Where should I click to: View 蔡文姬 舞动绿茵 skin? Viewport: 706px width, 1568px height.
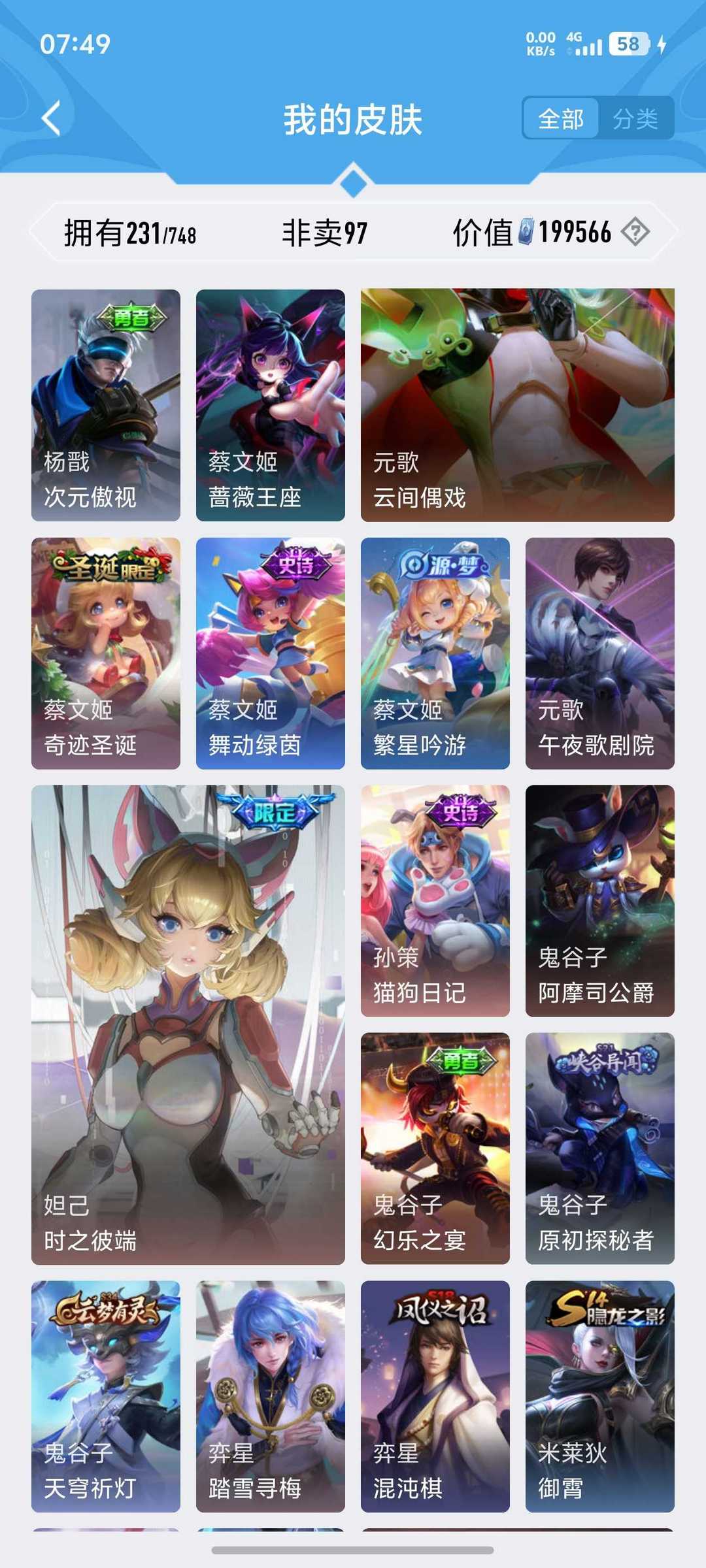[x=270, y=653]
